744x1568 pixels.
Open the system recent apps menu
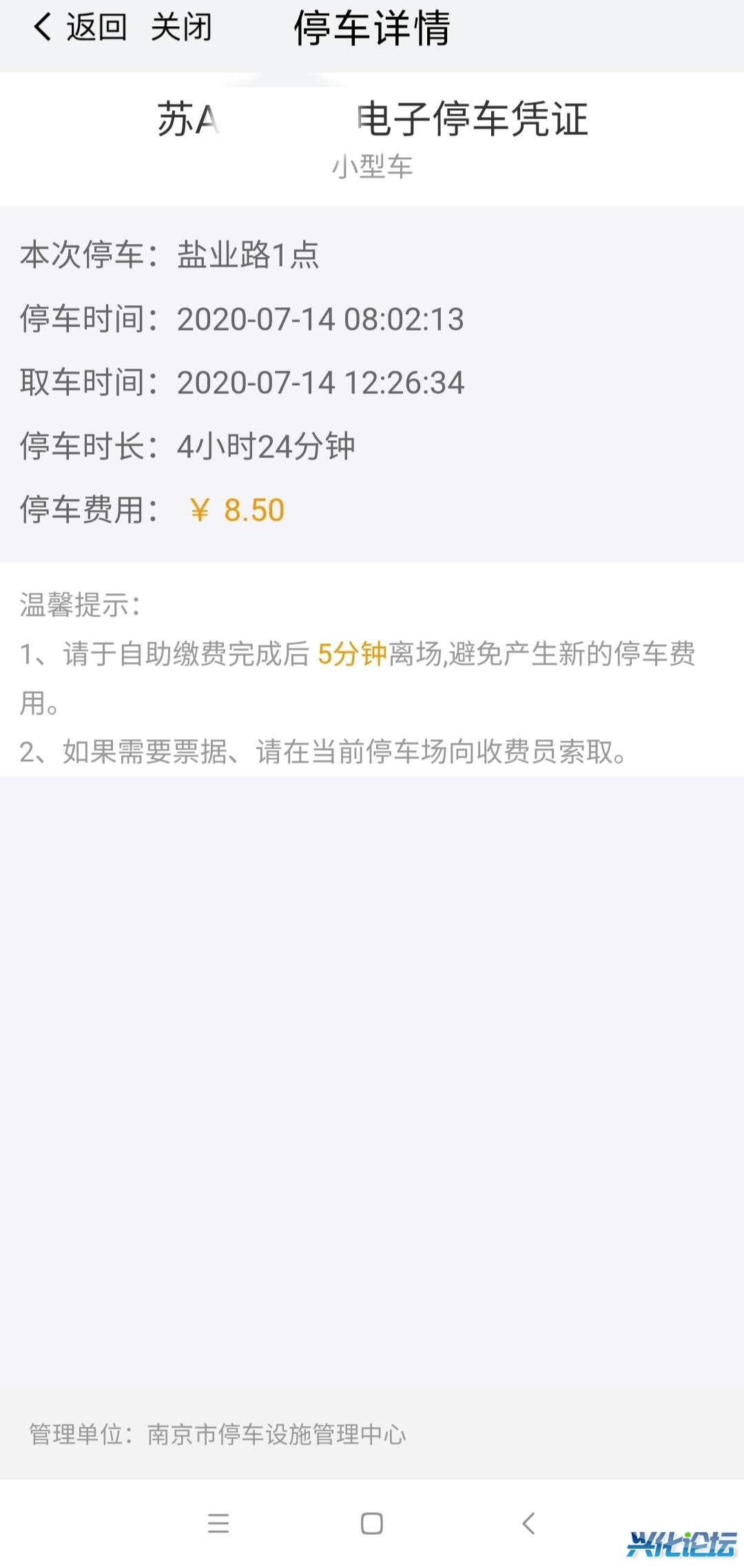(218, 1523)
